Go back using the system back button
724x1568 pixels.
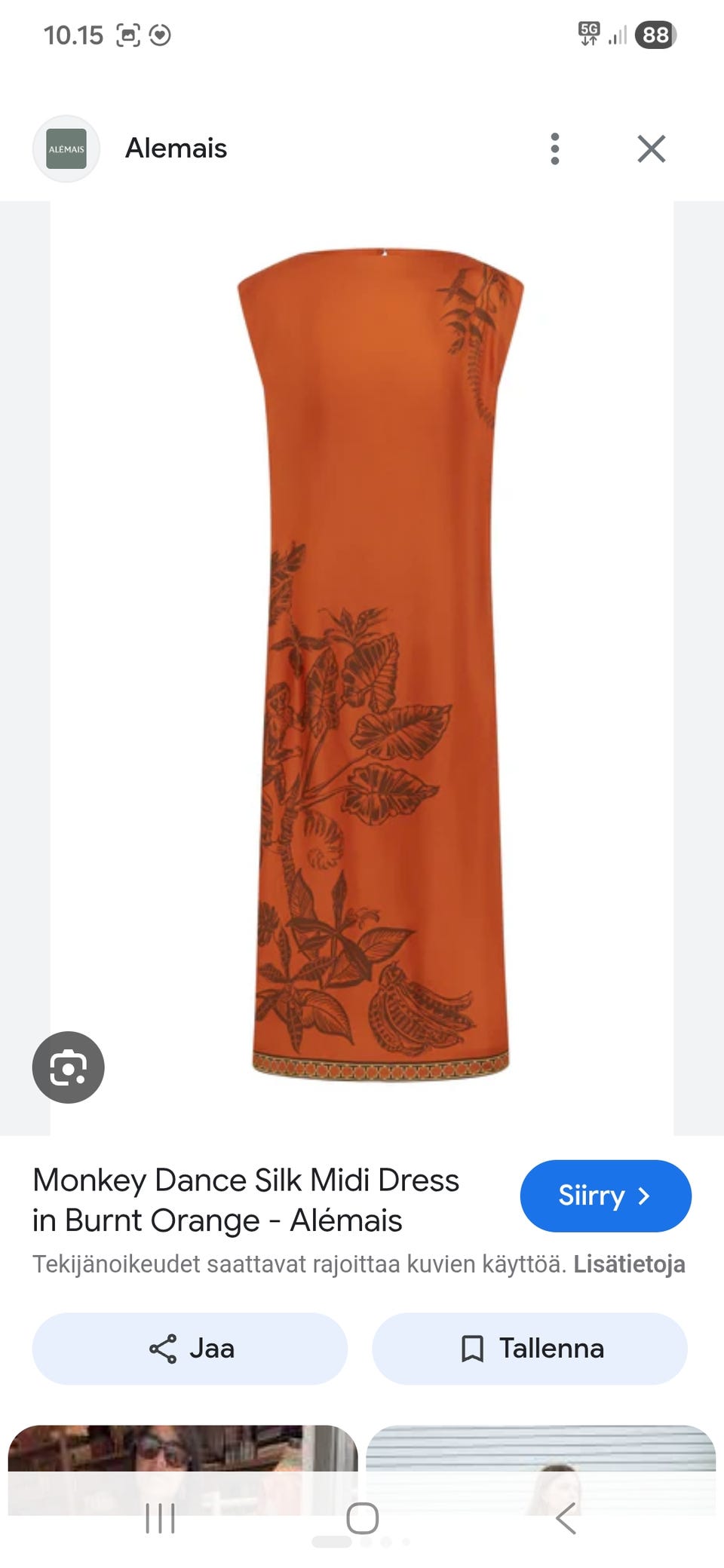tap(566, 1518)
